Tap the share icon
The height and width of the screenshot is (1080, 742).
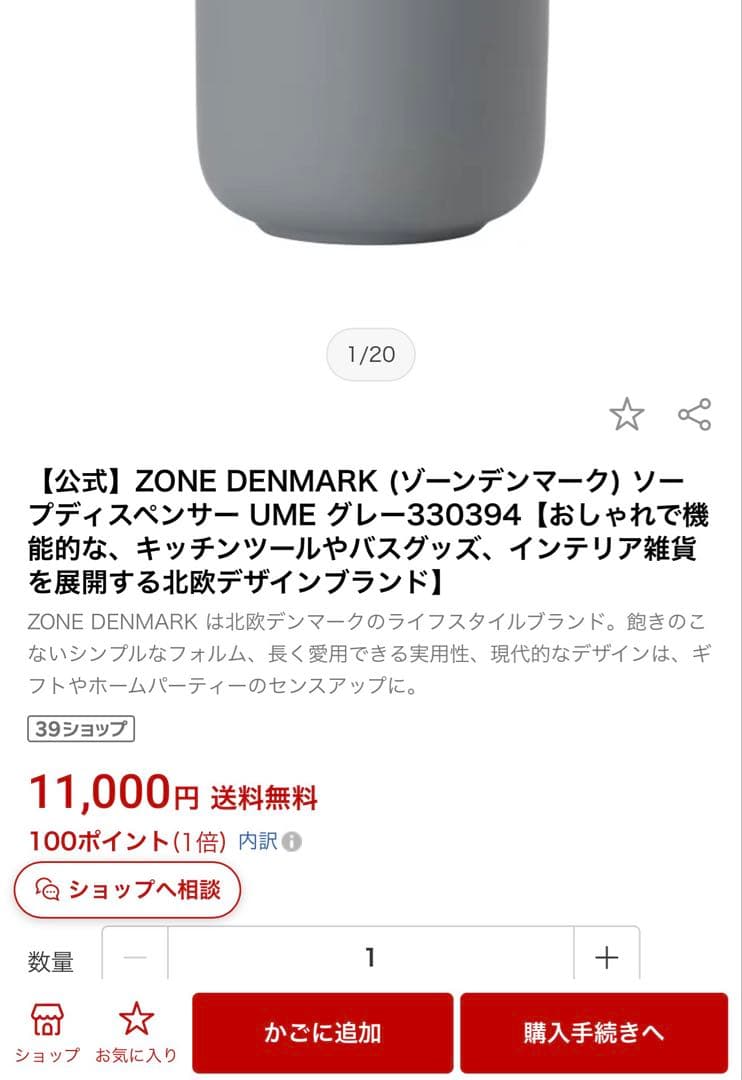point(692,413)
